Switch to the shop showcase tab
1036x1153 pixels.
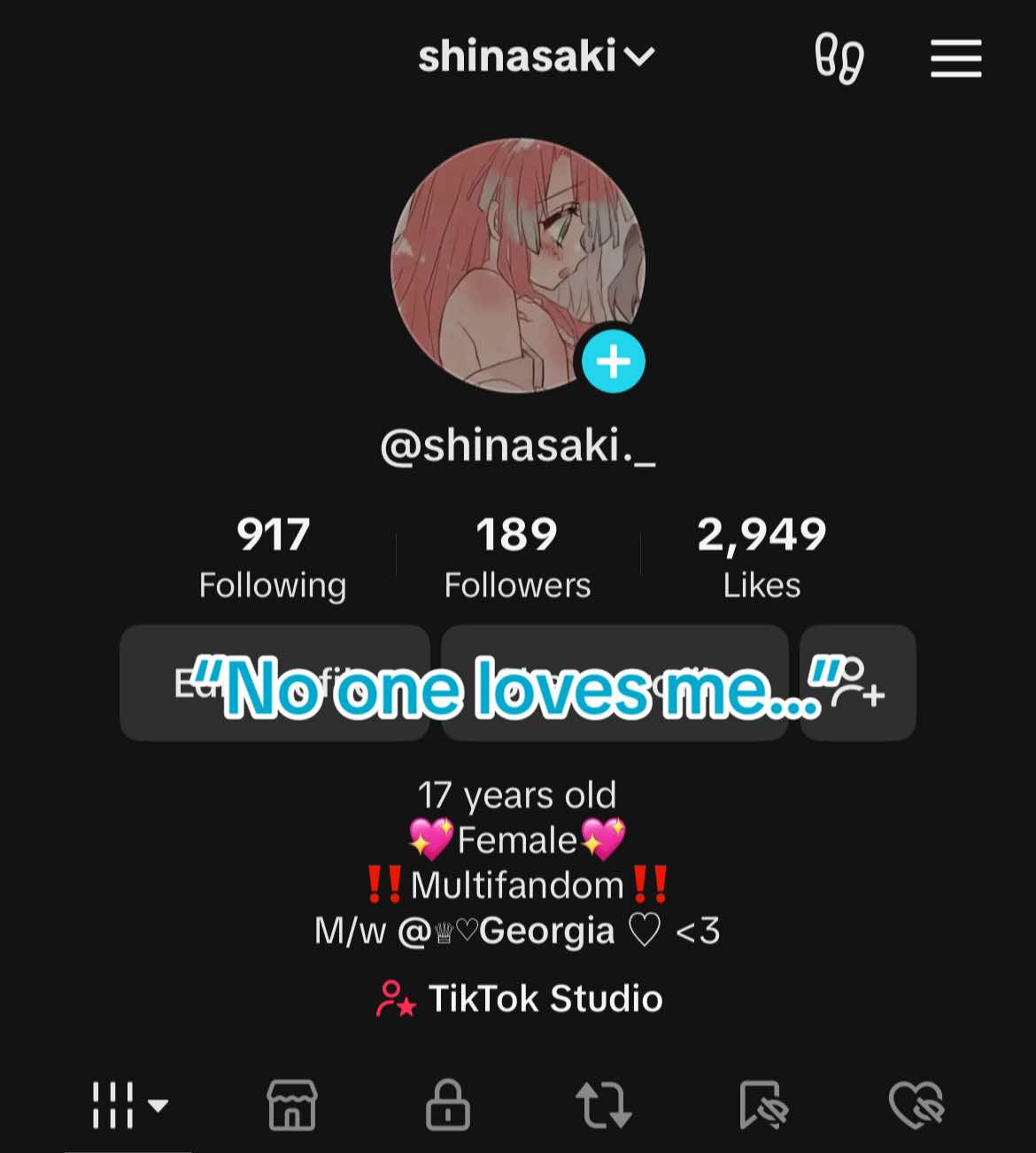[292, 1105]
